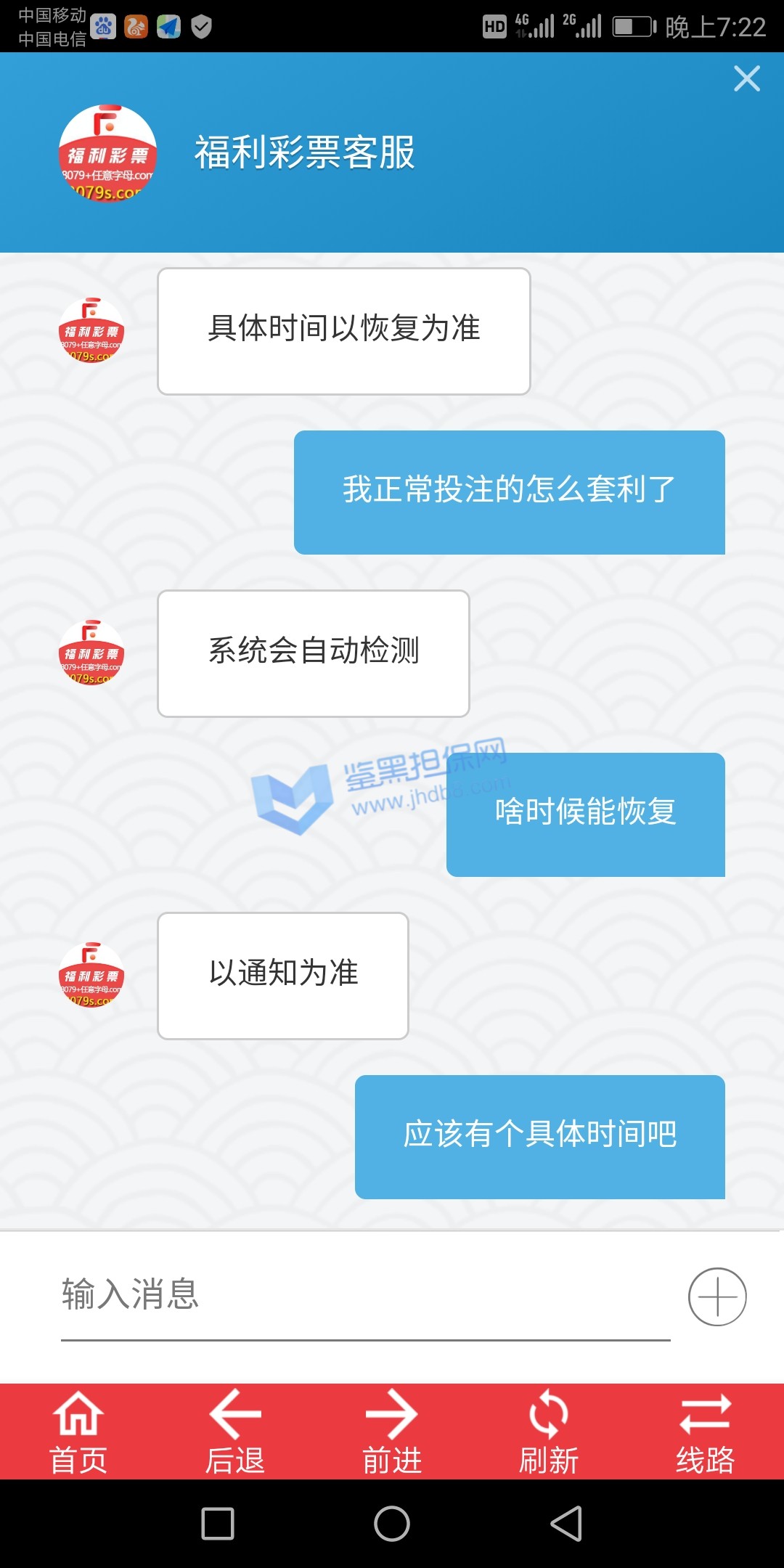Tap the system back triangle
Image resolution: width=784 pixels, height=1568 pixels.
point(567,1523)
